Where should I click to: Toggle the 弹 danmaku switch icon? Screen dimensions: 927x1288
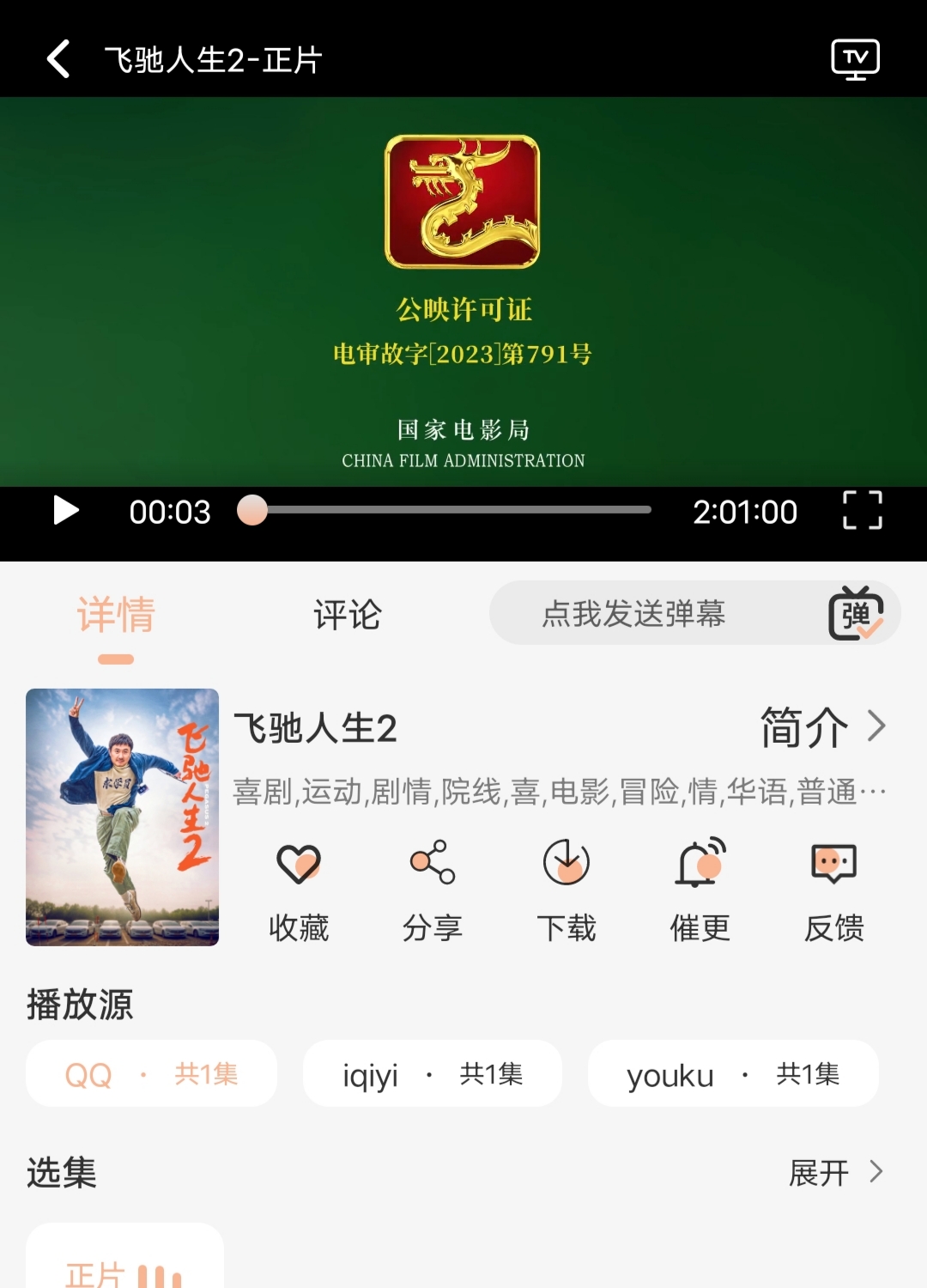(856, 613)
